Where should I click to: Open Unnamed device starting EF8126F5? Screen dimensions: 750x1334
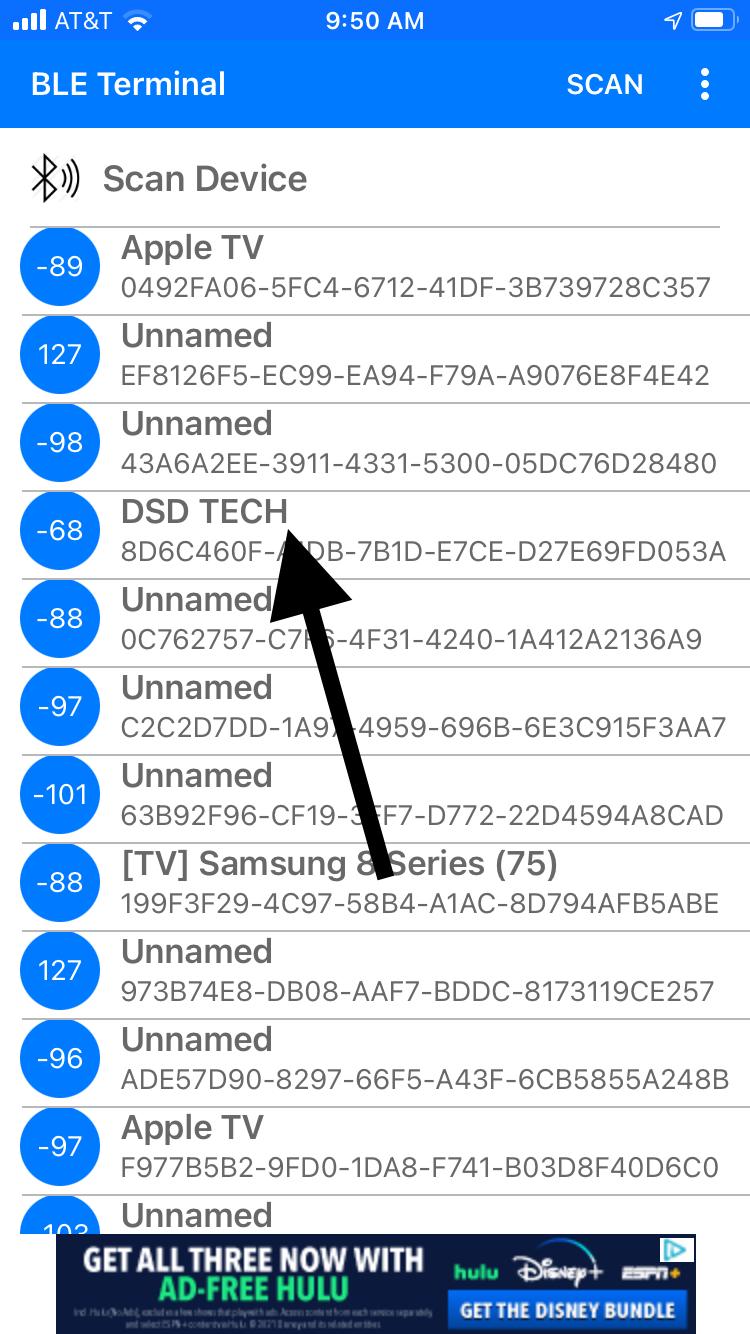[x=400, y=355]
